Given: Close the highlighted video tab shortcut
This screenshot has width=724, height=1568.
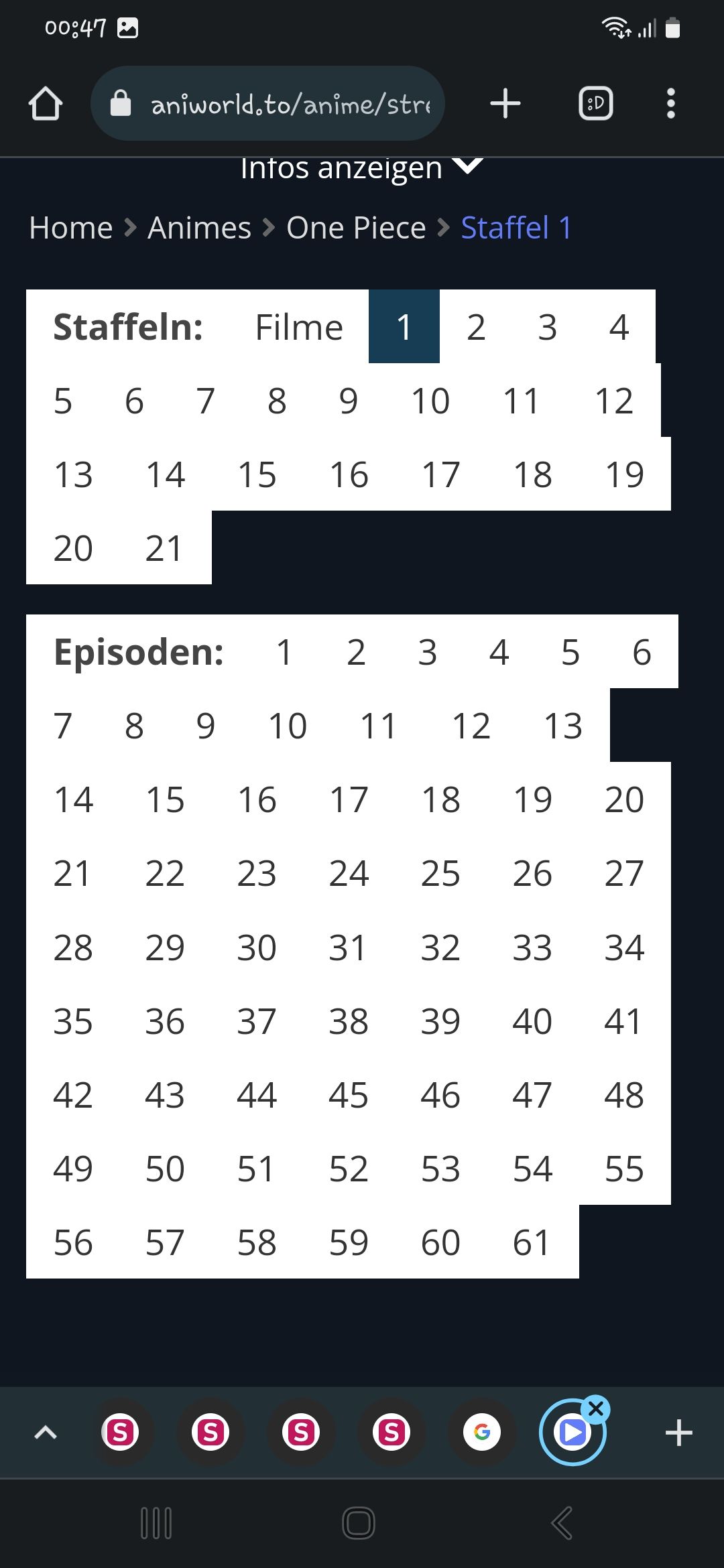Looking at the screenshot, I should point(596,1409).
